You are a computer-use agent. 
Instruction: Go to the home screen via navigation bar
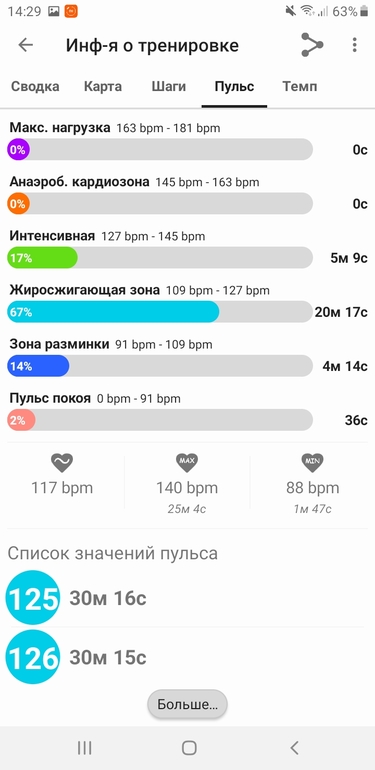tap(189, 748)
